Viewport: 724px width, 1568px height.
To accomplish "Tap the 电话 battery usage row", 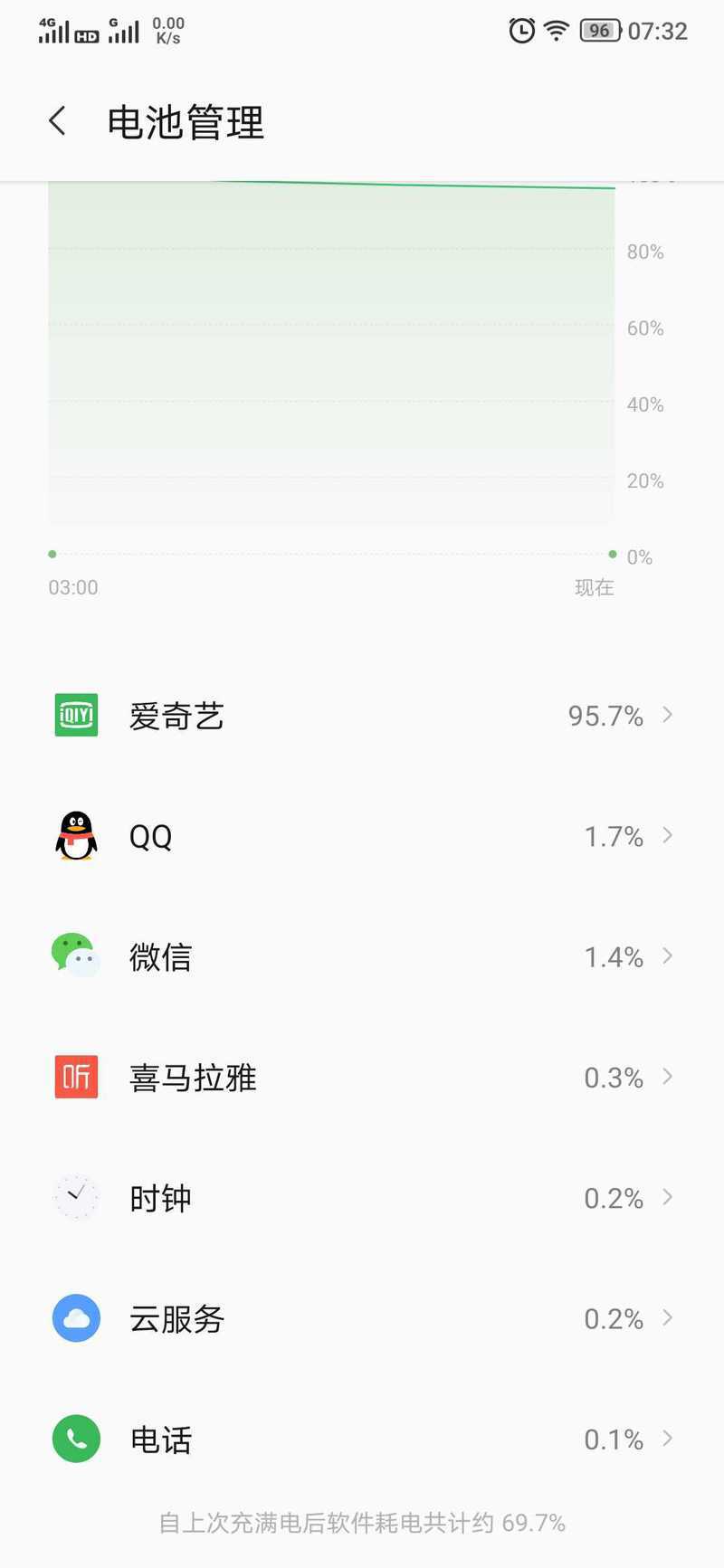I will [362, 1439].
